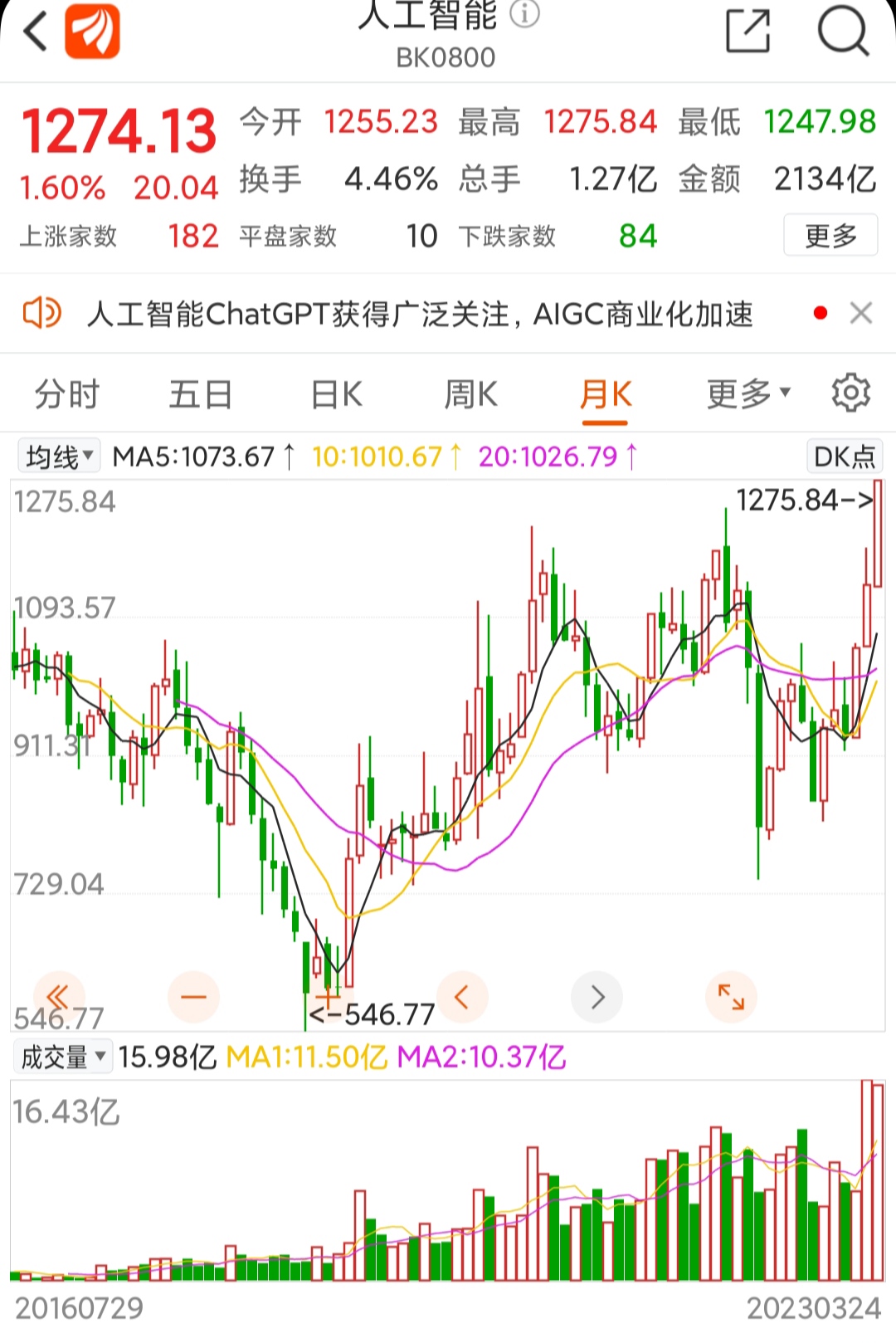The height and width of the screenshot is (1343, 896).
Task: Tap 更多 for more quote details
Action: pyautogui.click(x=830, y=236)
